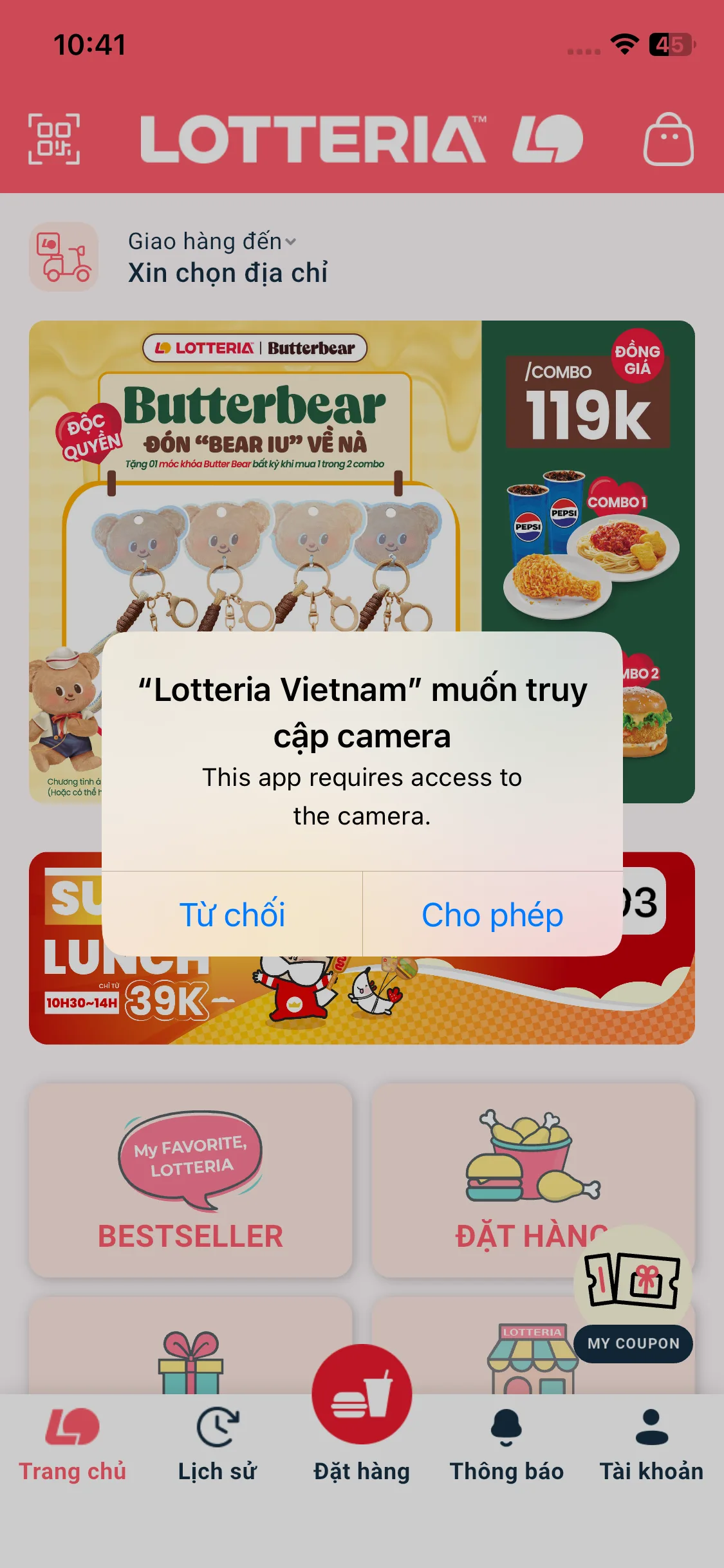Open MY COUPON floating button

coord(633,1294)
